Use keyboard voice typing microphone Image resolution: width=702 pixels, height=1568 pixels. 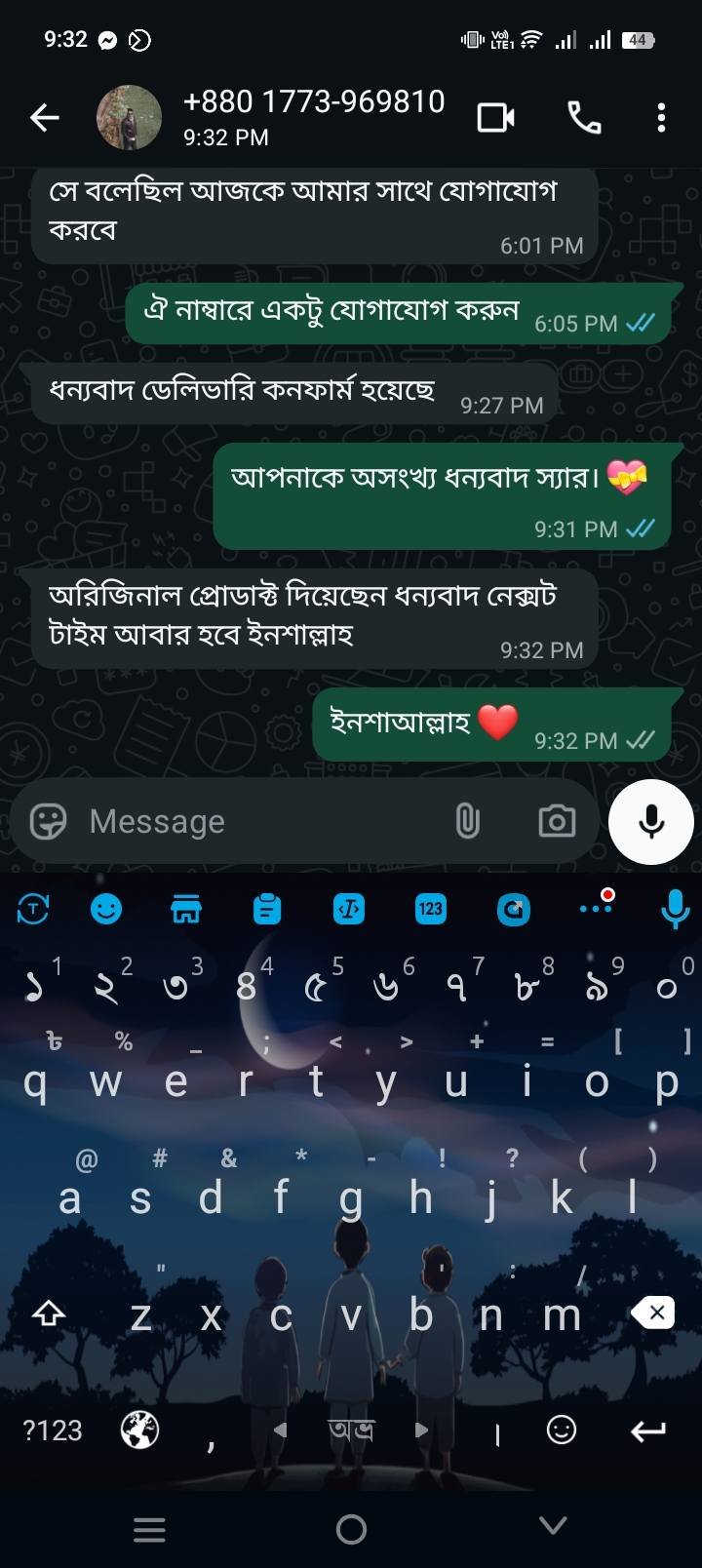click(x=675, y=910)
